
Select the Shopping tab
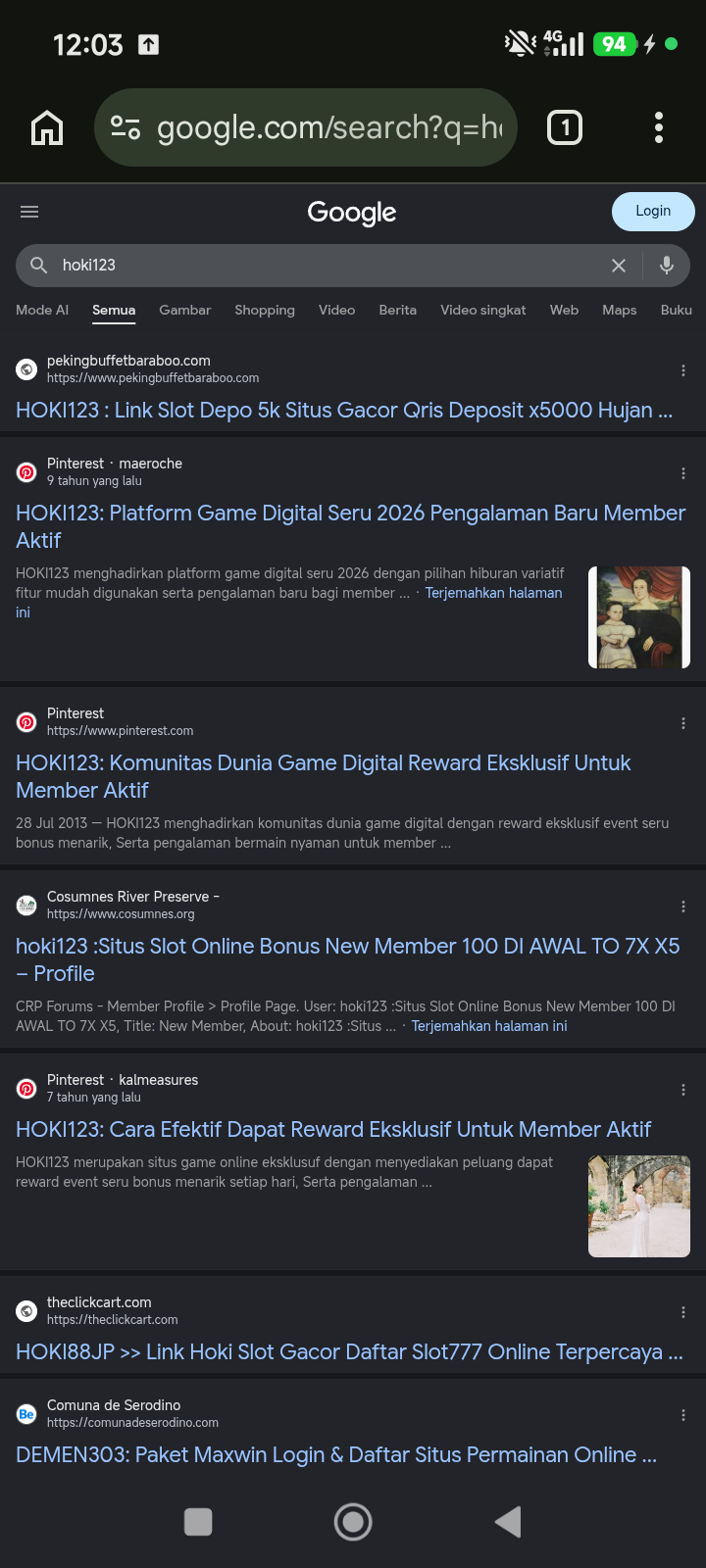click(265, 310)
